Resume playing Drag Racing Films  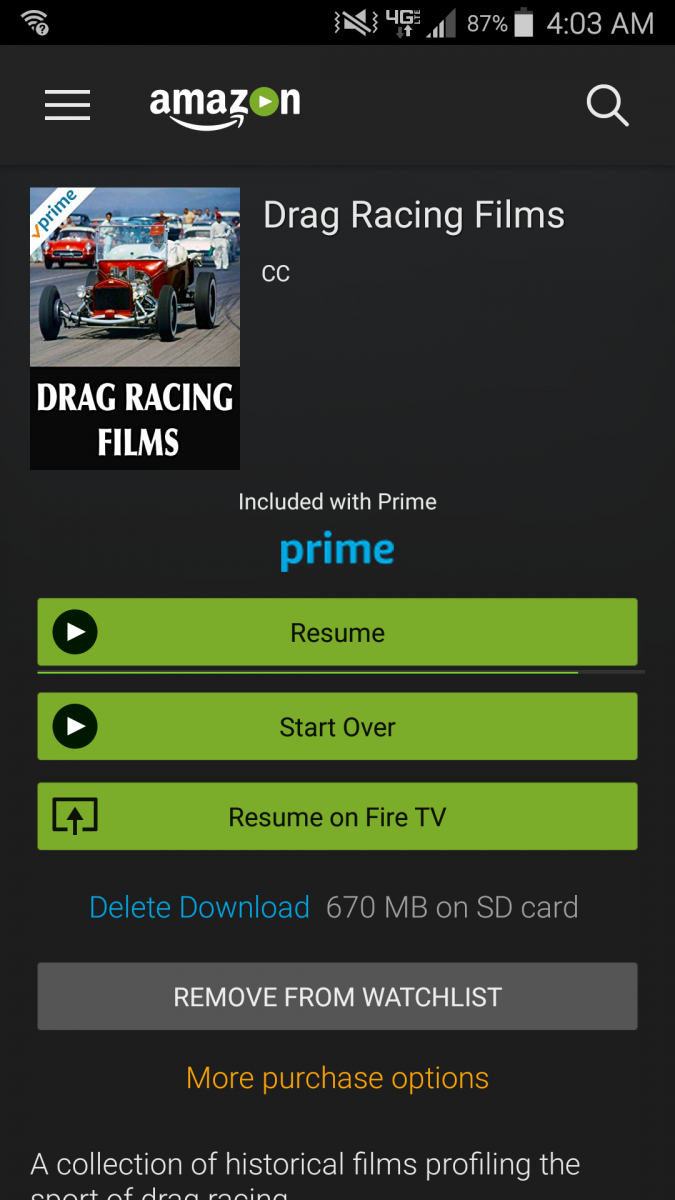pyautogui.click(x=337, y=632)
